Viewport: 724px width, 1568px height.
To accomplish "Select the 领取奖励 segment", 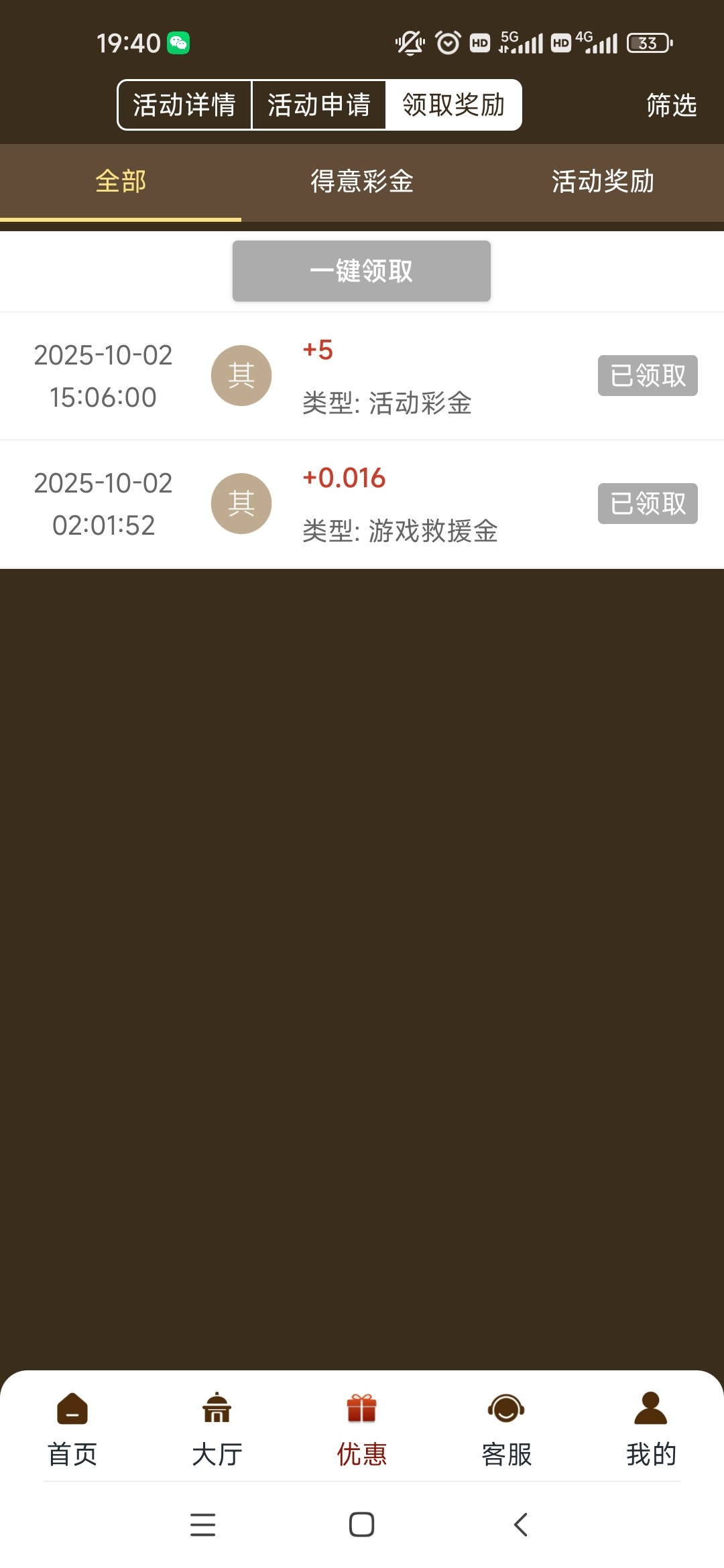I will click(454, 105).
